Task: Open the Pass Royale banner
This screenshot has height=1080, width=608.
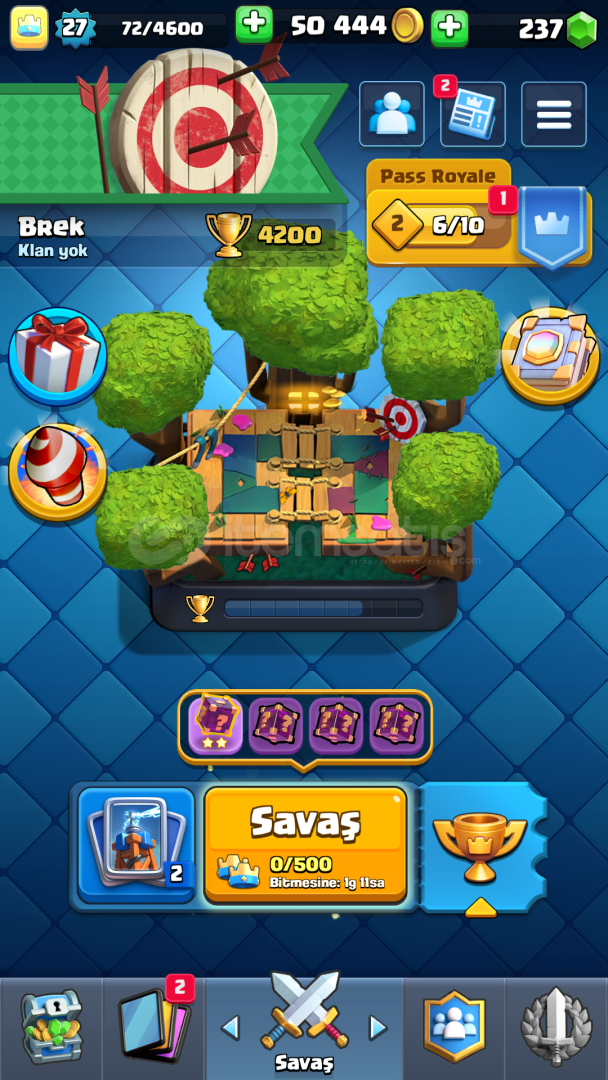Action: (479, 214)
